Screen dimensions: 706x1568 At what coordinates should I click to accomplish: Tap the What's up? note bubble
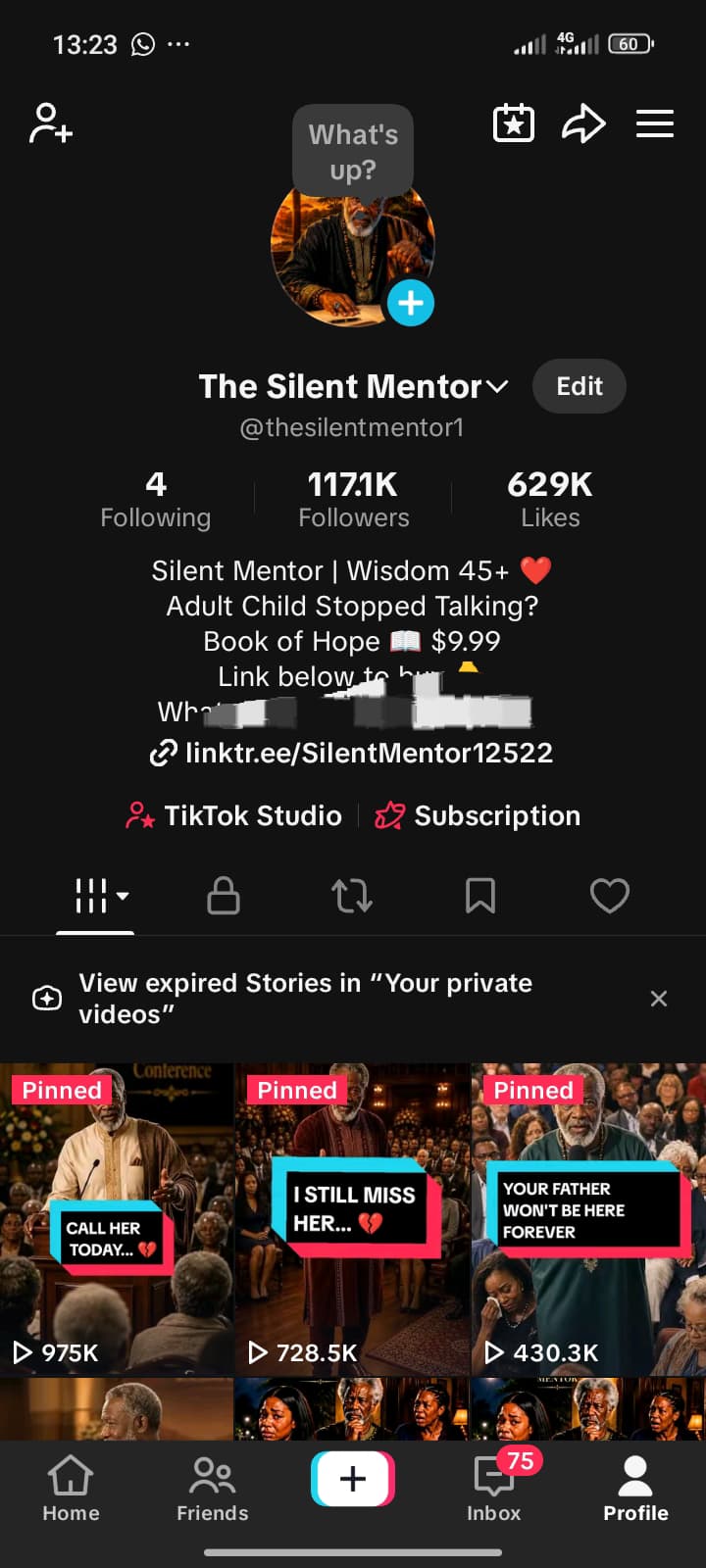point(353,152)
